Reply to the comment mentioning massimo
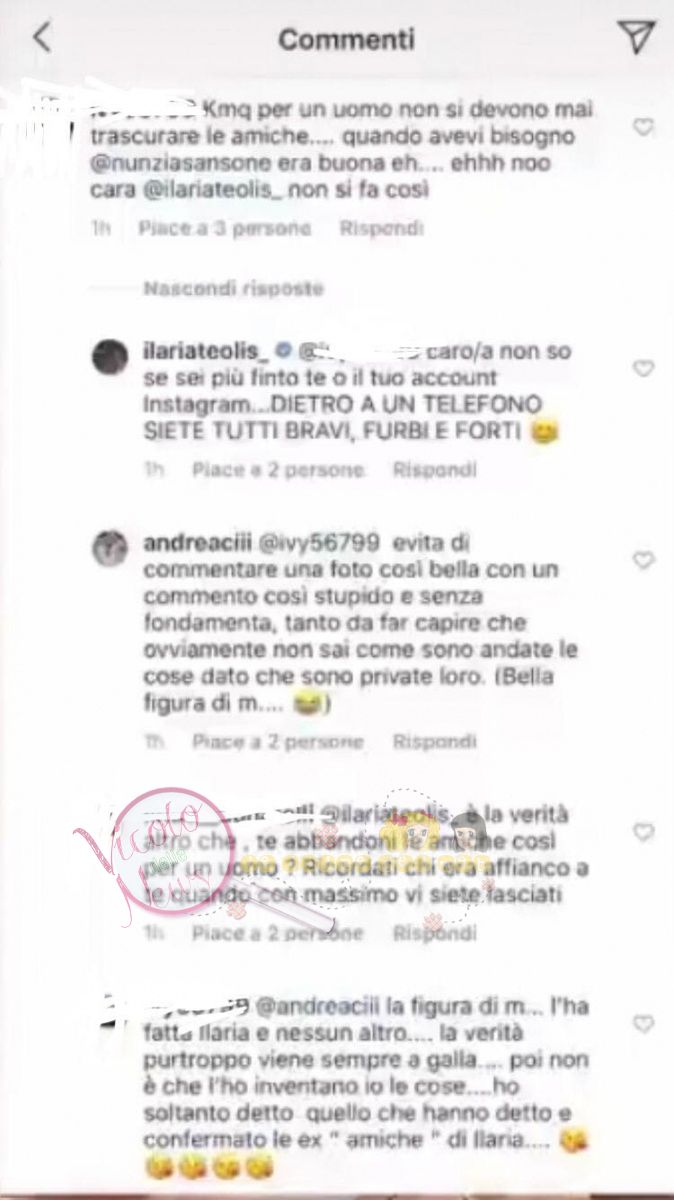 (x=434, y=932)
